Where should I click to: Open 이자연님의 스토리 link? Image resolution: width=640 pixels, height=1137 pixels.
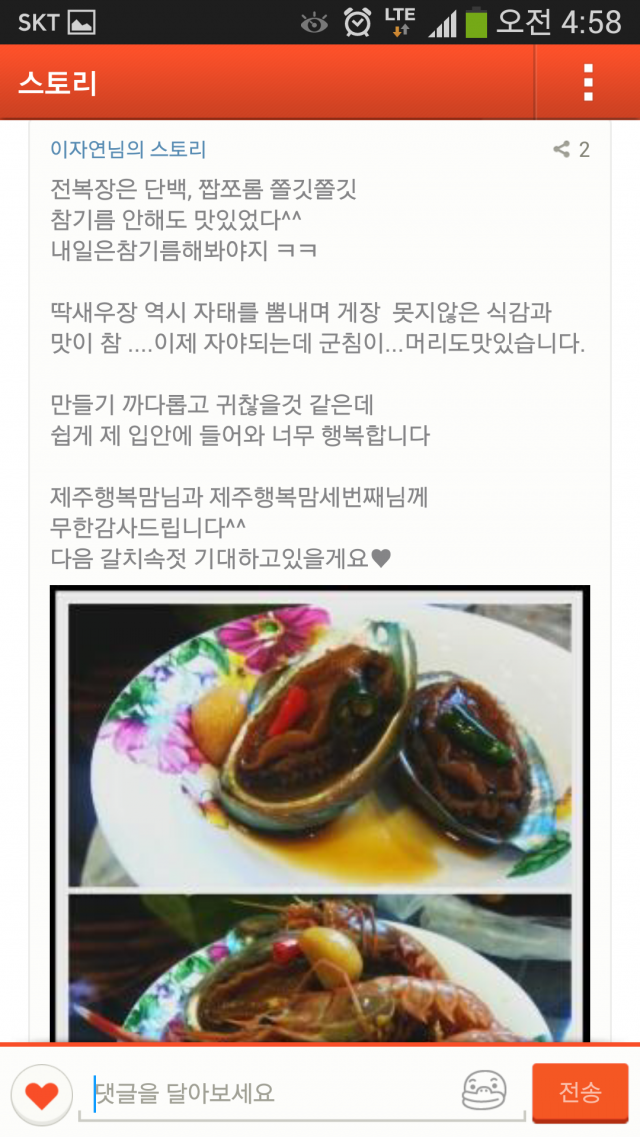[x=128, y=150]
